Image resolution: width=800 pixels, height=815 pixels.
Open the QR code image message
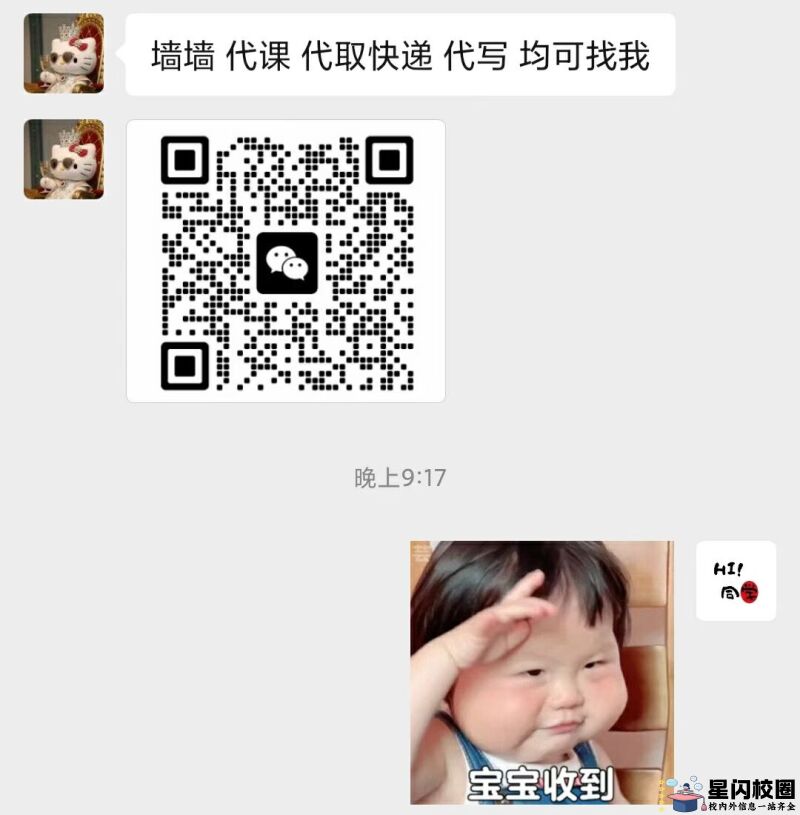[x=286, y=261]
